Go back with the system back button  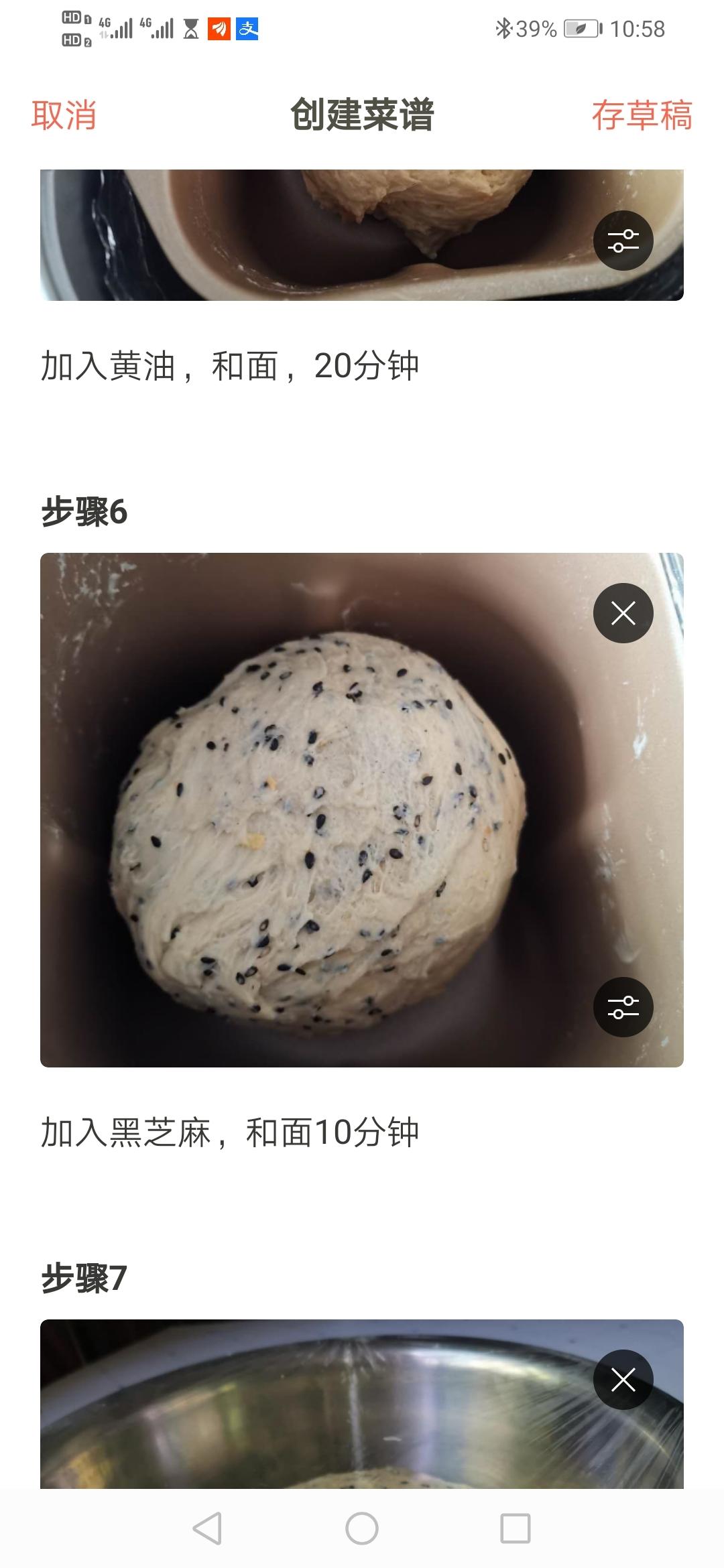tap(207, 1528)
